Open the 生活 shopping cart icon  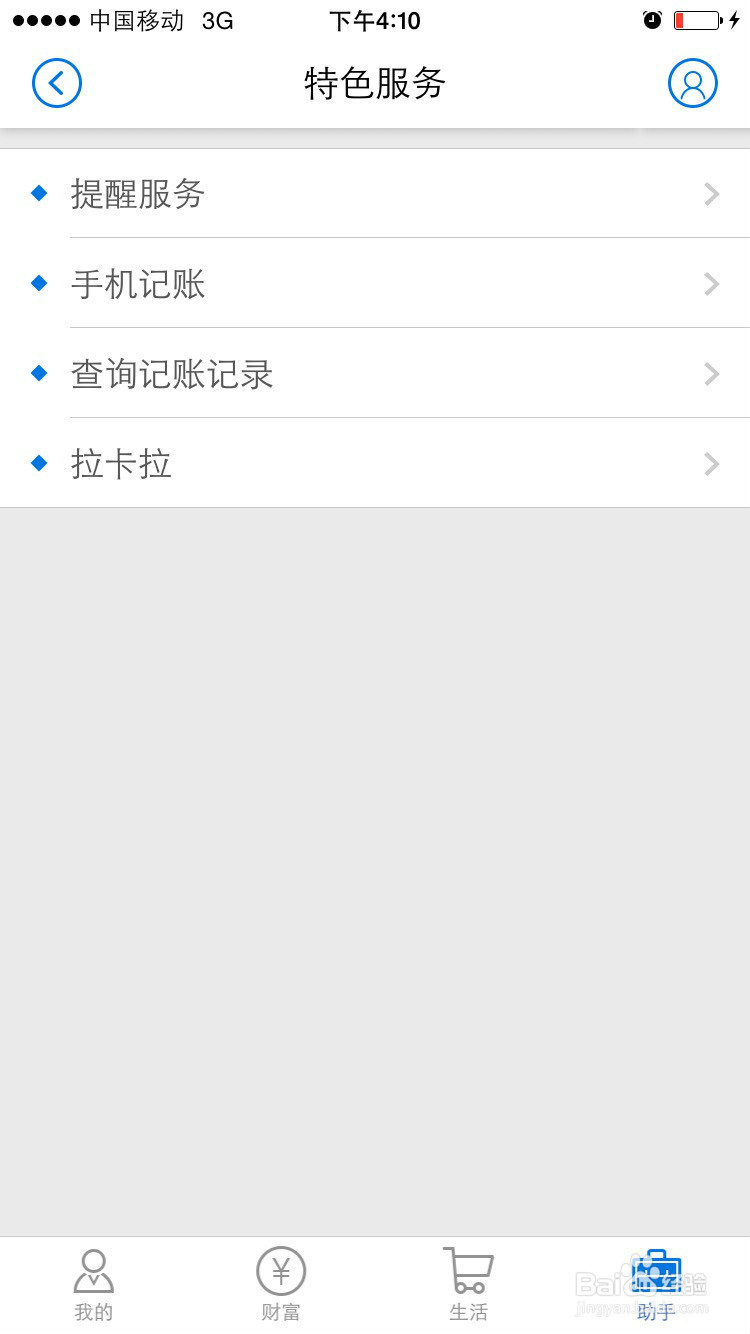pyautogui.click(x=468, y=1270)
